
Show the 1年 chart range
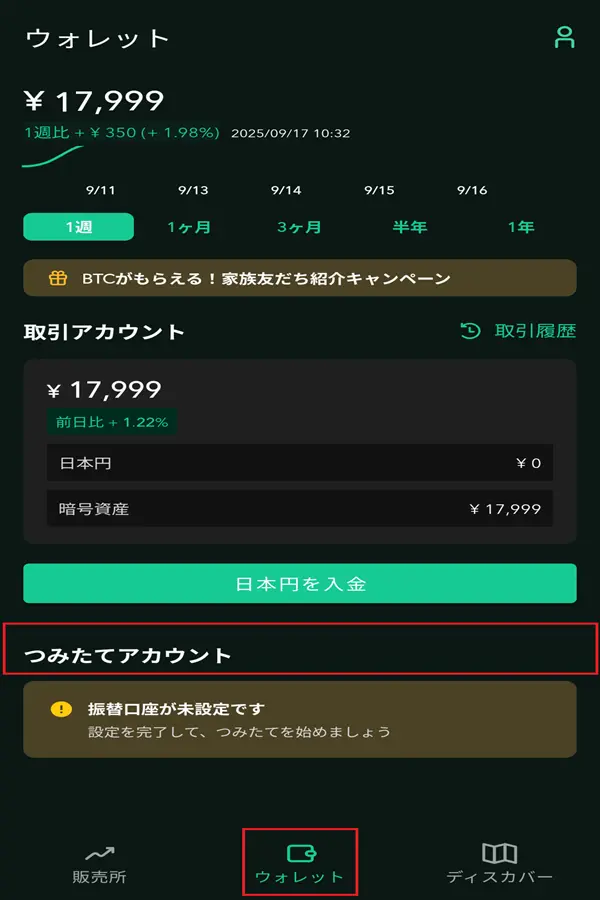coord(521,227)
